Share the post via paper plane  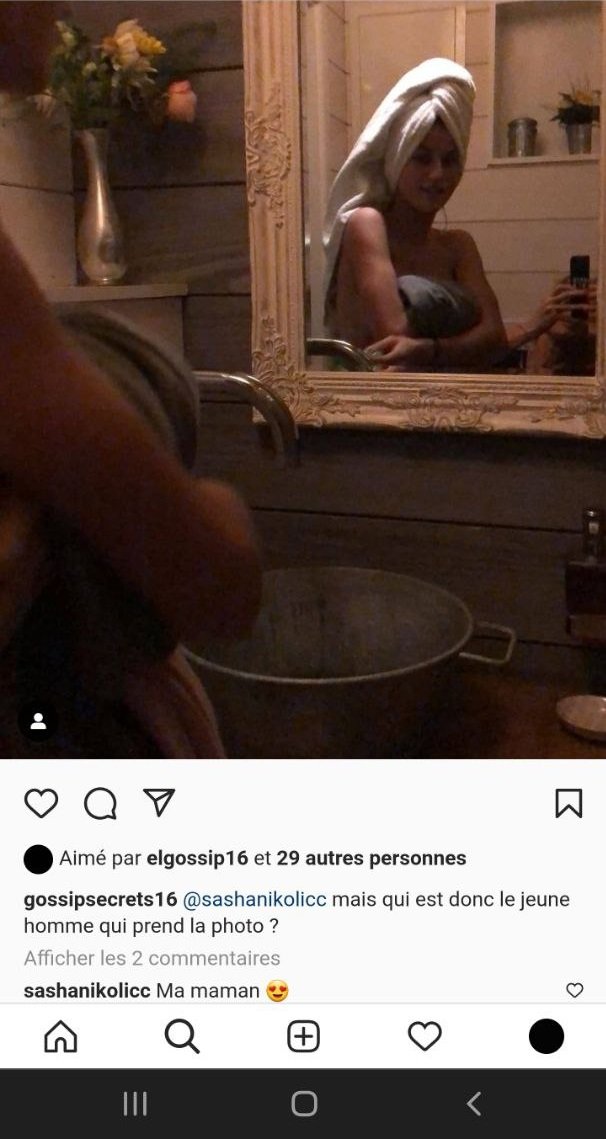159,802
